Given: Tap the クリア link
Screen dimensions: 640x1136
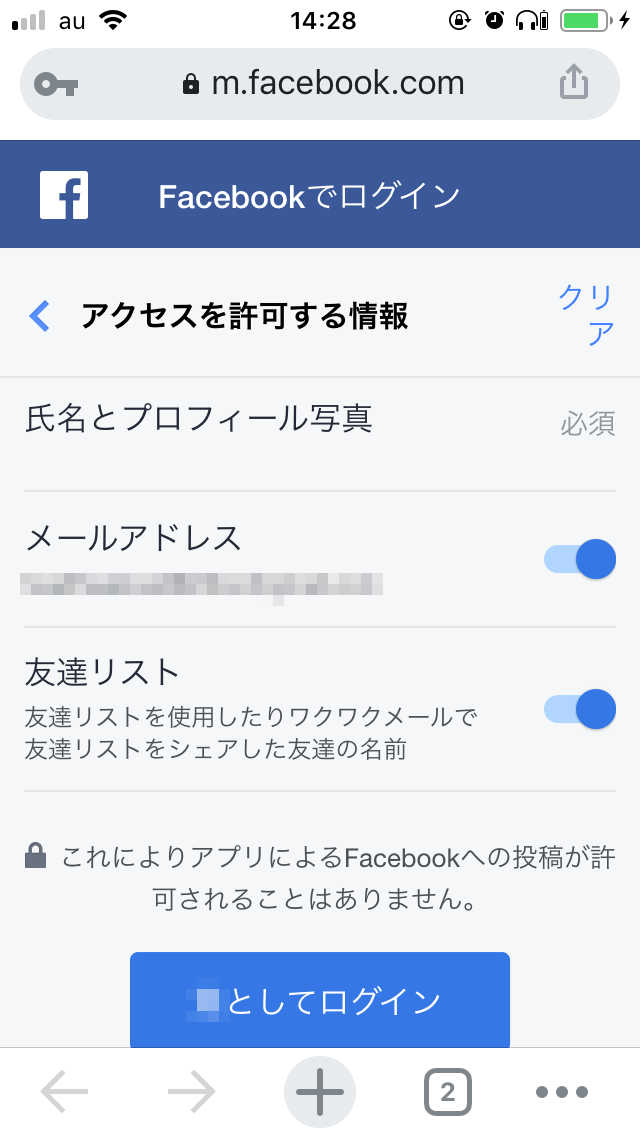Looking at the screenshot, I should point(587,315).
